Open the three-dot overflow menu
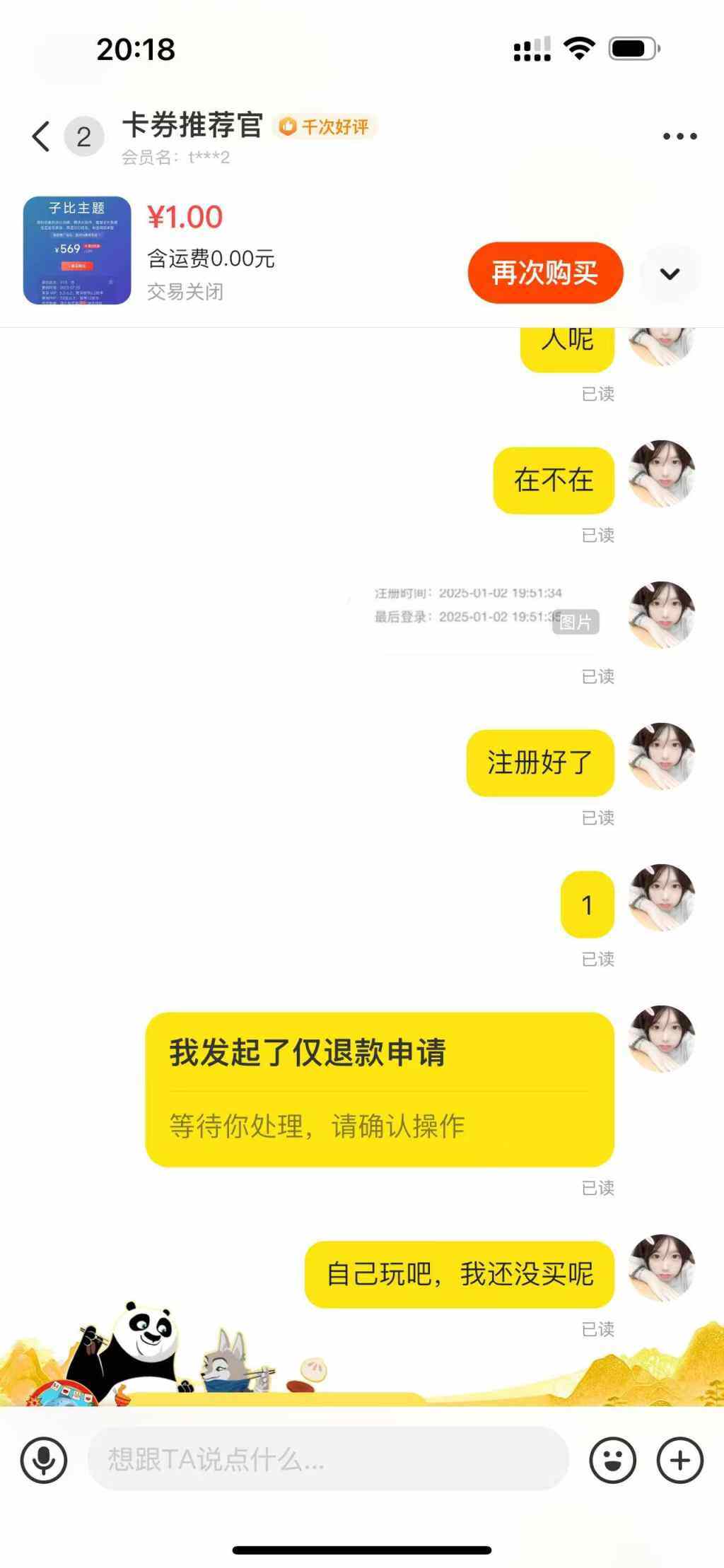 (679, 136)
